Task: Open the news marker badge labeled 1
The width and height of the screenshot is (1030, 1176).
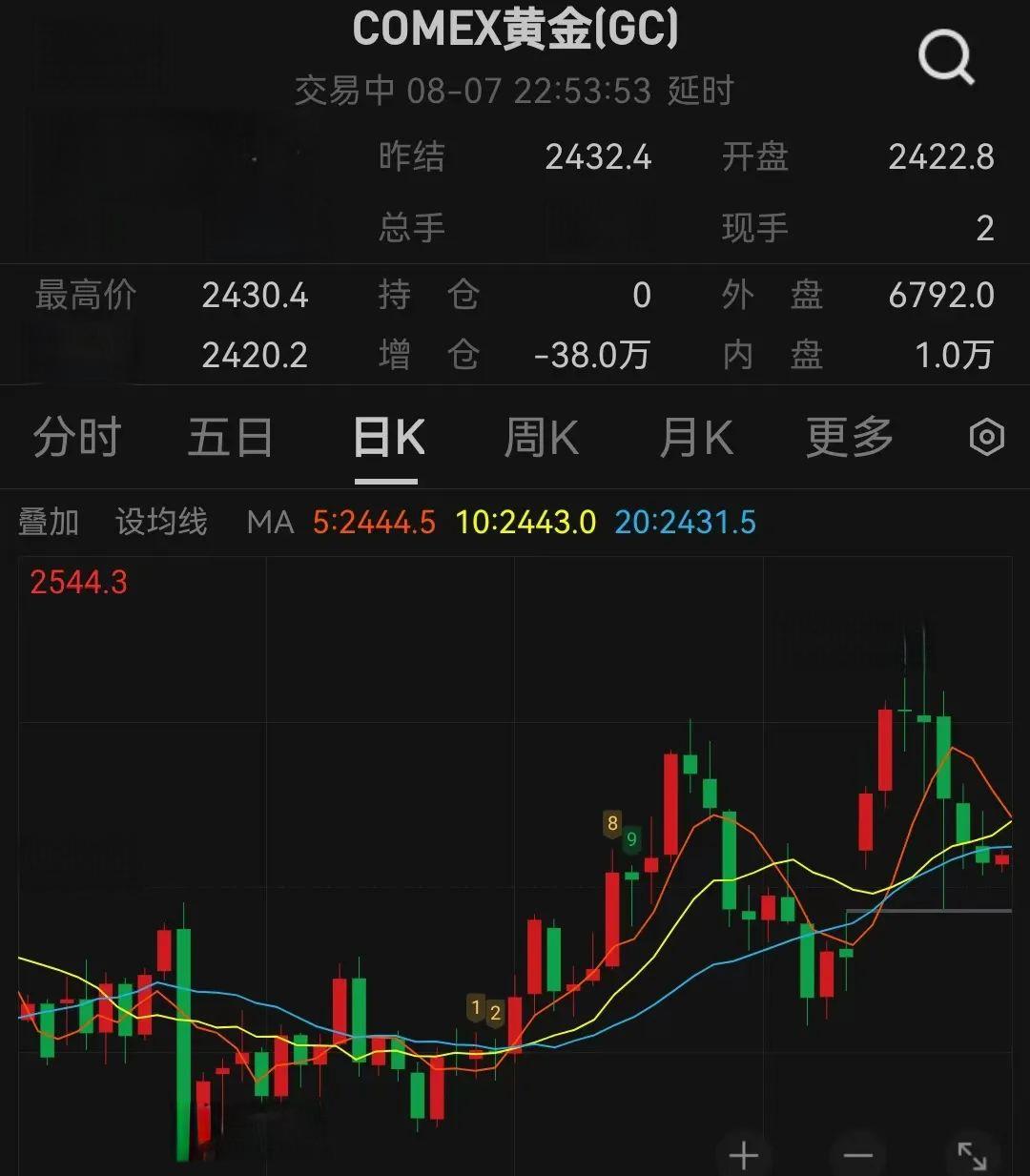Action: (474, 1006)
